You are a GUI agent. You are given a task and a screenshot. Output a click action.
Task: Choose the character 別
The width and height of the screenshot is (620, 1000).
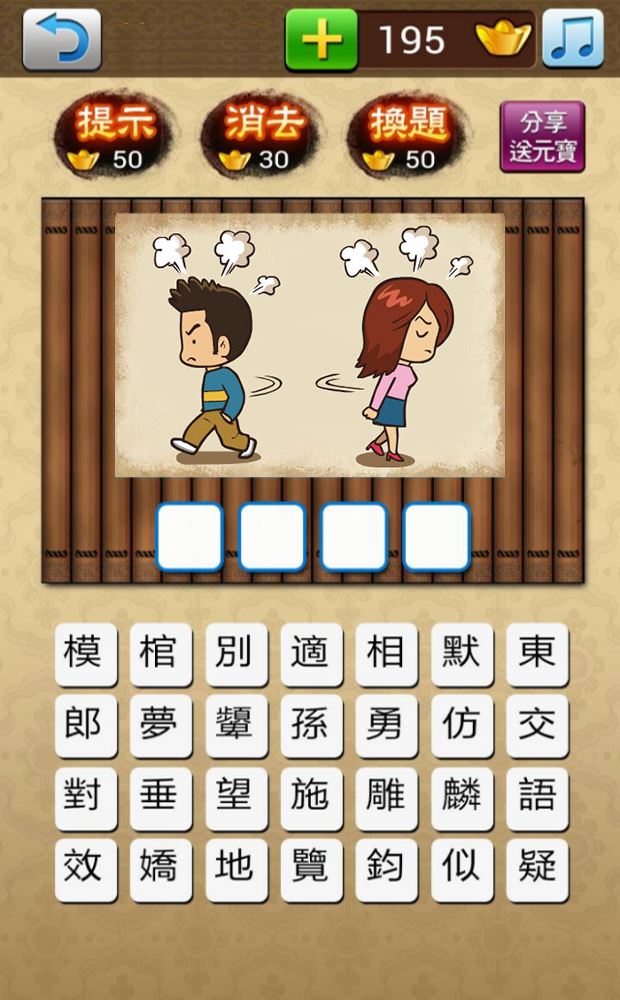[236, 654]
